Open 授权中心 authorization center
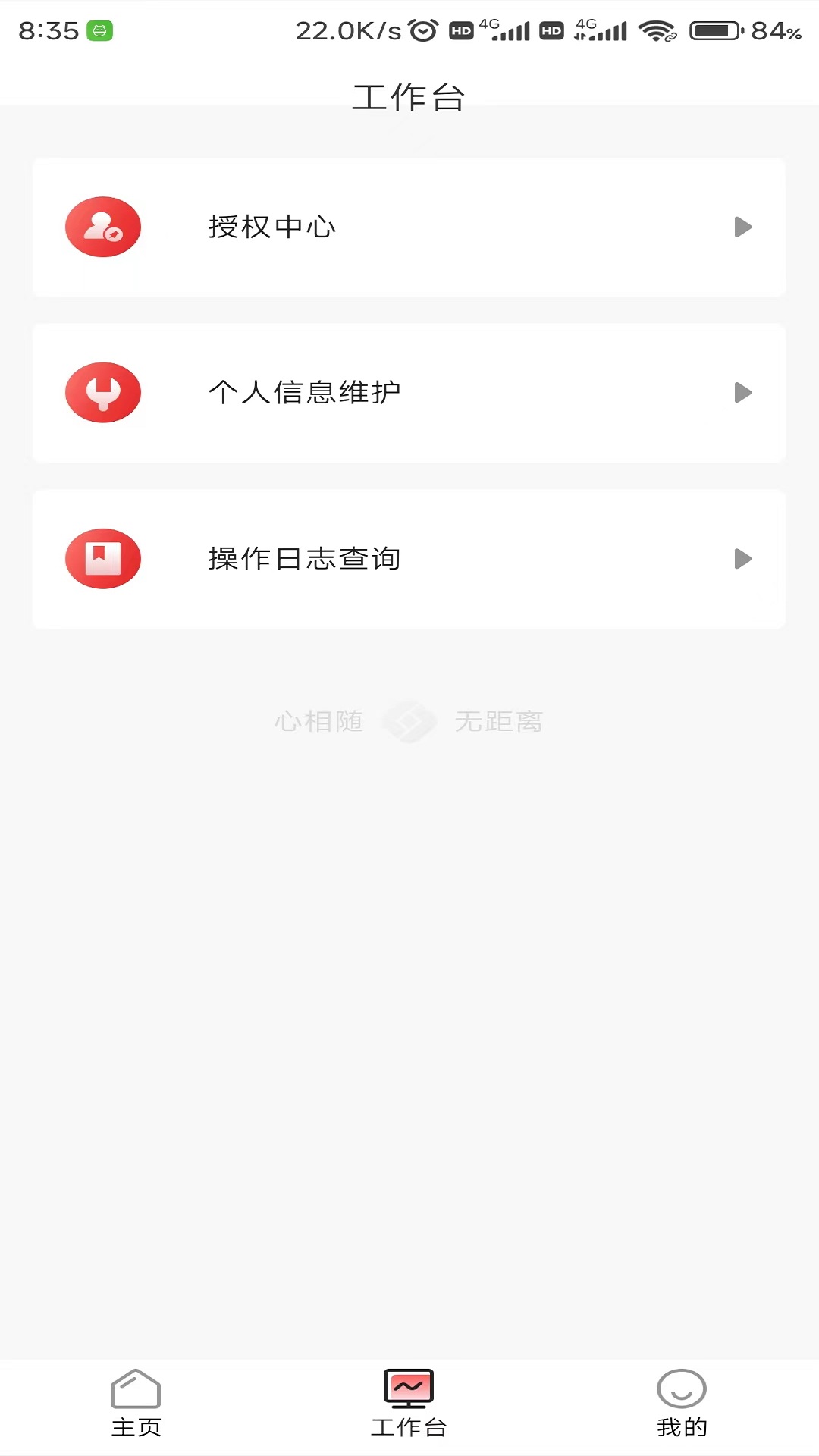Image resolution: width=819 pixels, height=1456 pixels. 409,226
